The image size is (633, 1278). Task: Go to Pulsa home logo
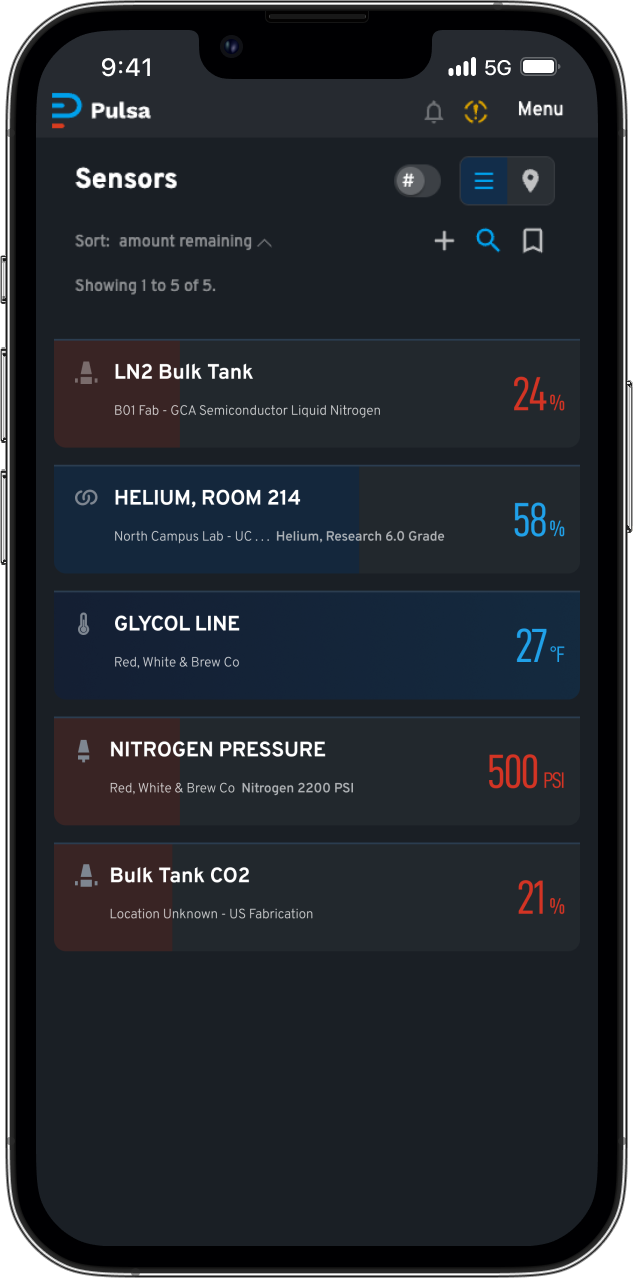(101, 110)
